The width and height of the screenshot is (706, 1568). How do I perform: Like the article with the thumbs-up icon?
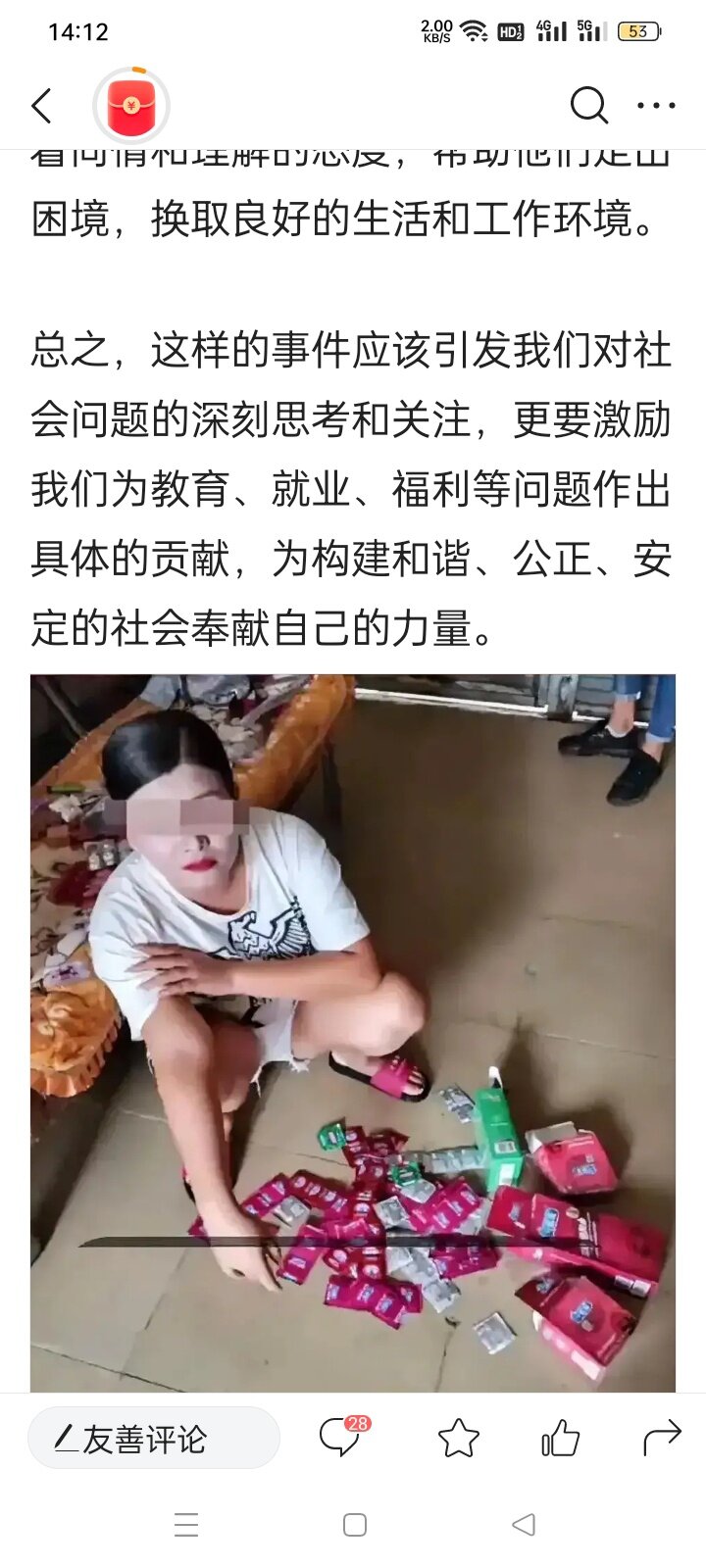coord(560,1438)
